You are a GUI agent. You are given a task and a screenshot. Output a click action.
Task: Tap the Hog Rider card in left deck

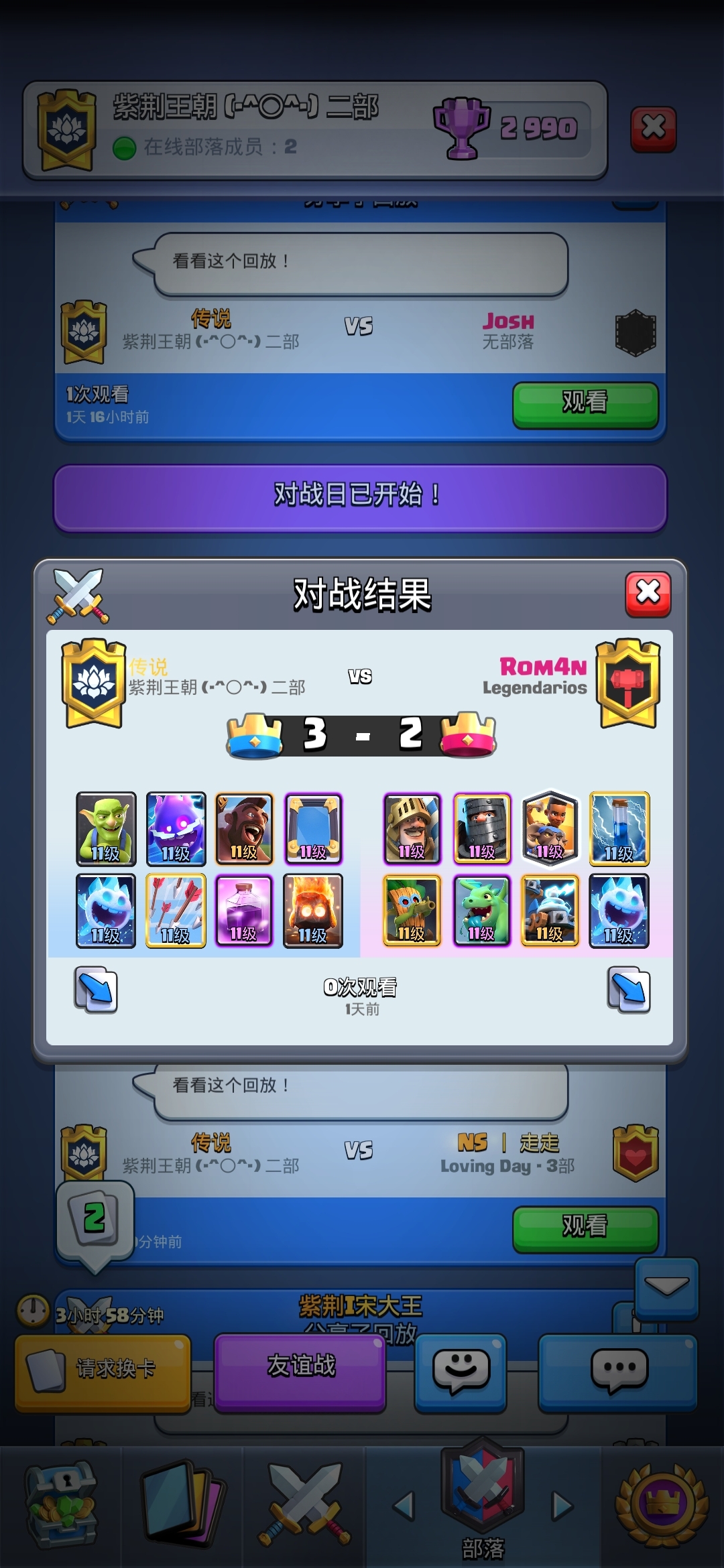click(x=244, y=828)
